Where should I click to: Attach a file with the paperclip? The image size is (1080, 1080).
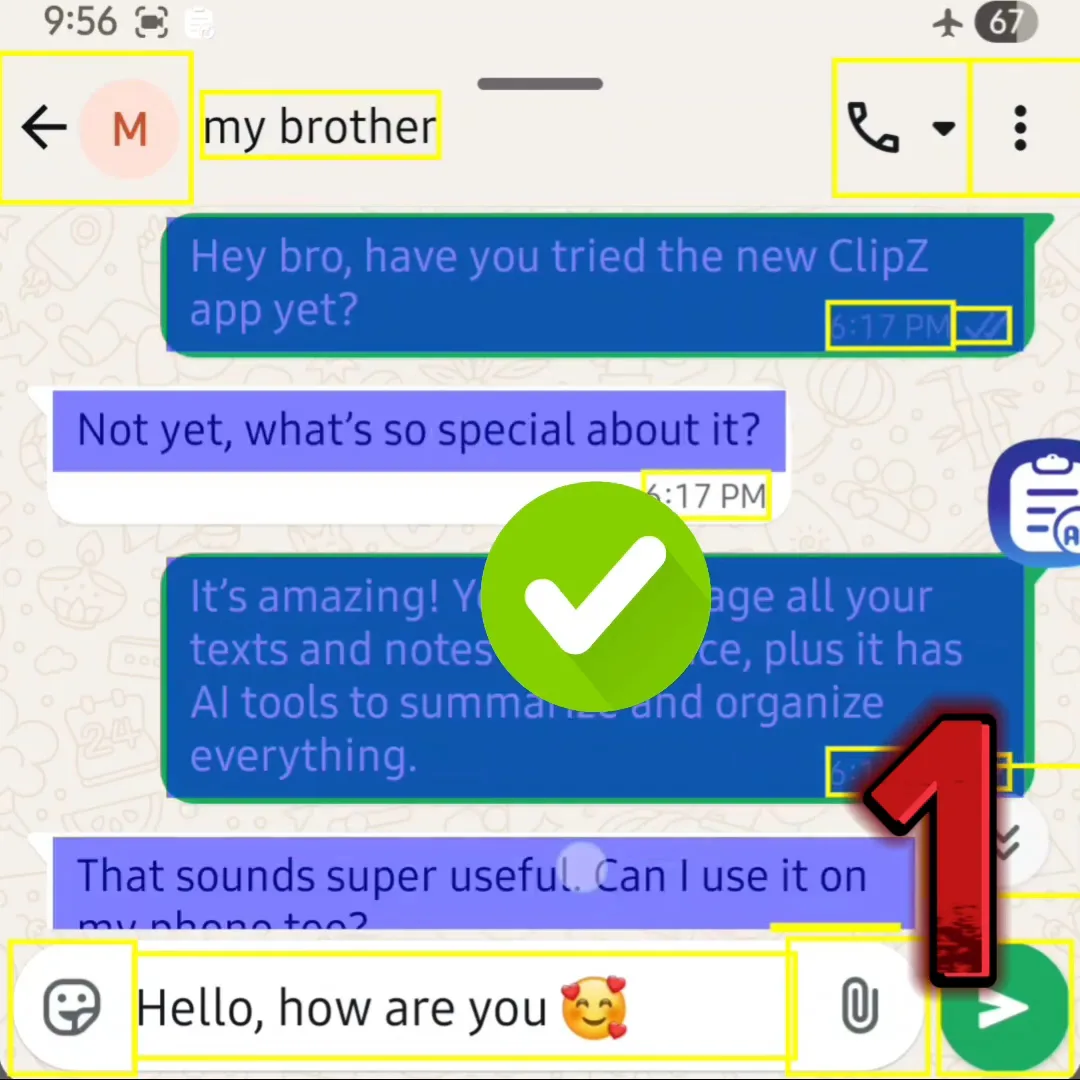pos(859,1007)
